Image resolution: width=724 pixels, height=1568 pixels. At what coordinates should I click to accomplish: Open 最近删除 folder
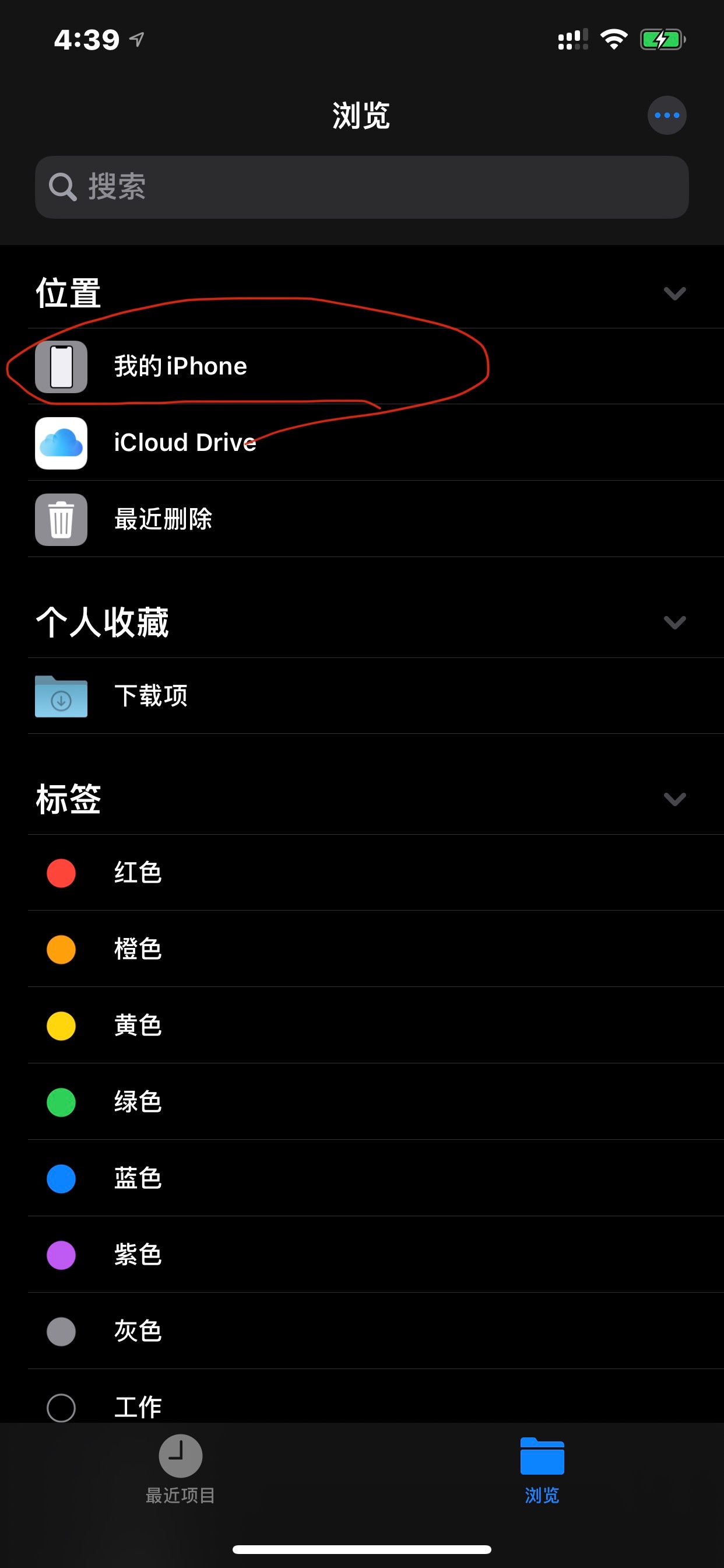pos(163,519)
